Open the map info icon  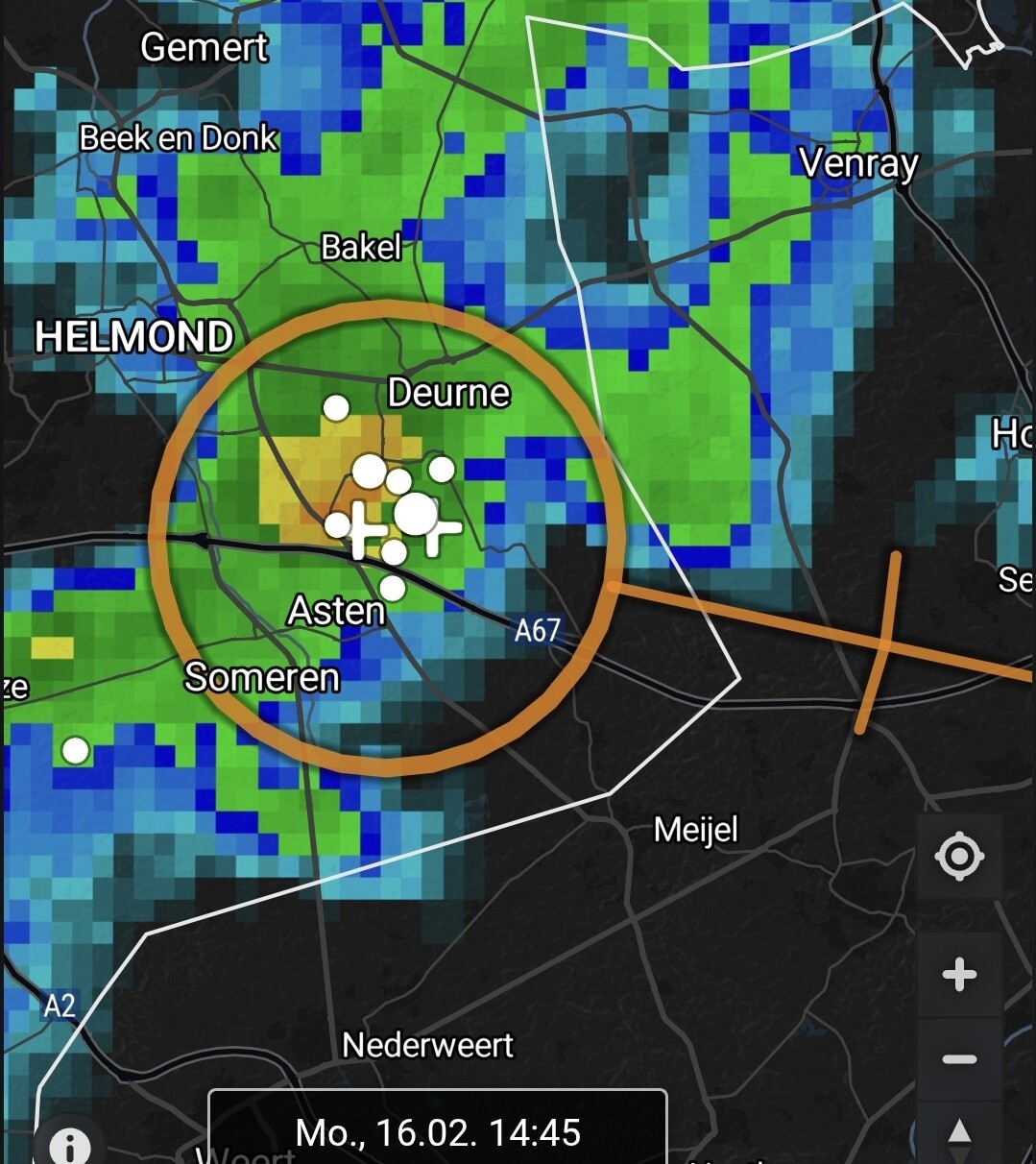[x=69, y=1143]
